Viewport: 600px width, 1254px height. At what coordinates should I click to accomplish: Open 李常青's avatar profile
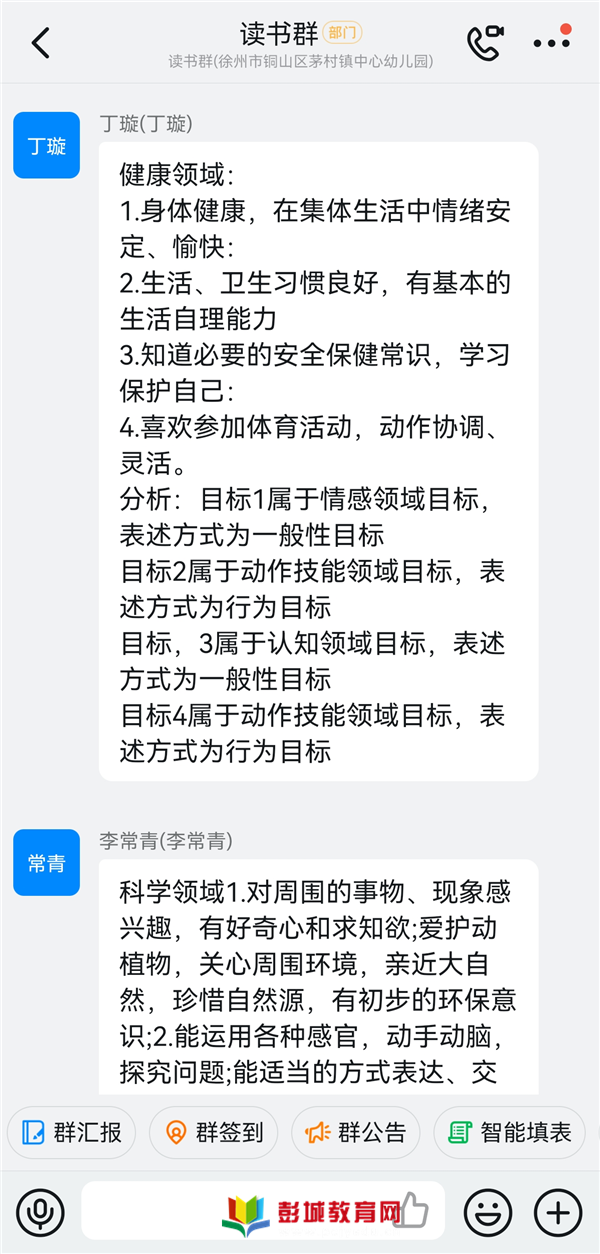coord(46,863)
